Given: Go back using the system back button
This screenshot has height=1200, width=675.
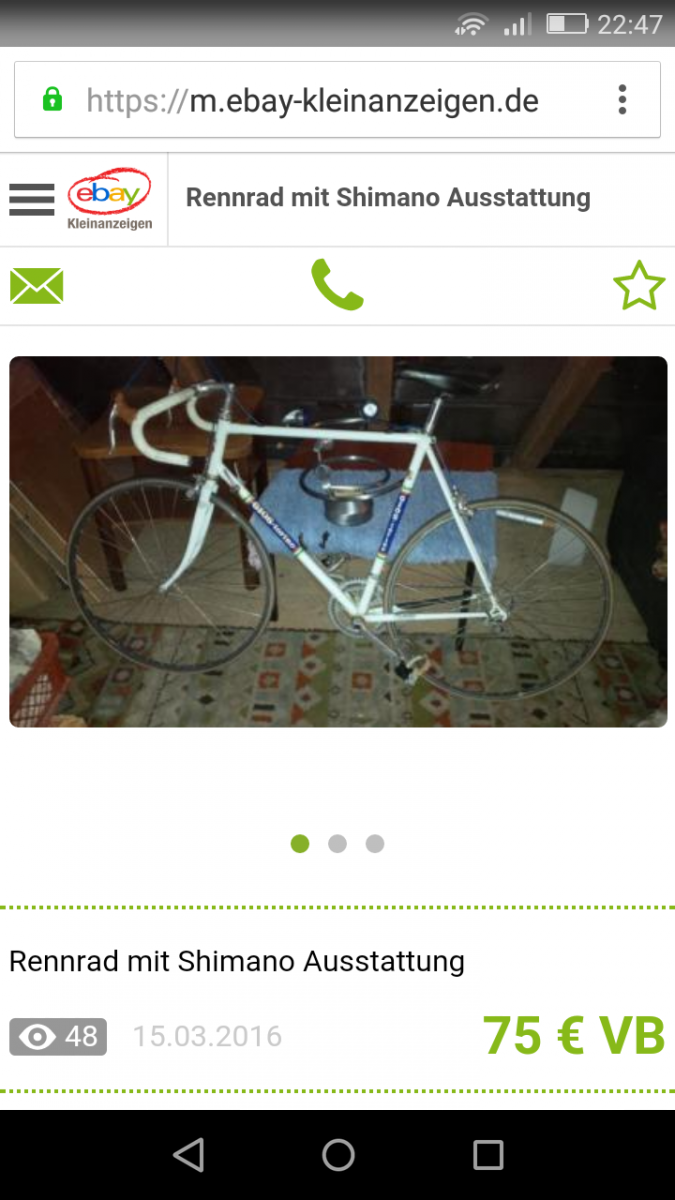Looking at the screenshot, I should [188, 1155].
